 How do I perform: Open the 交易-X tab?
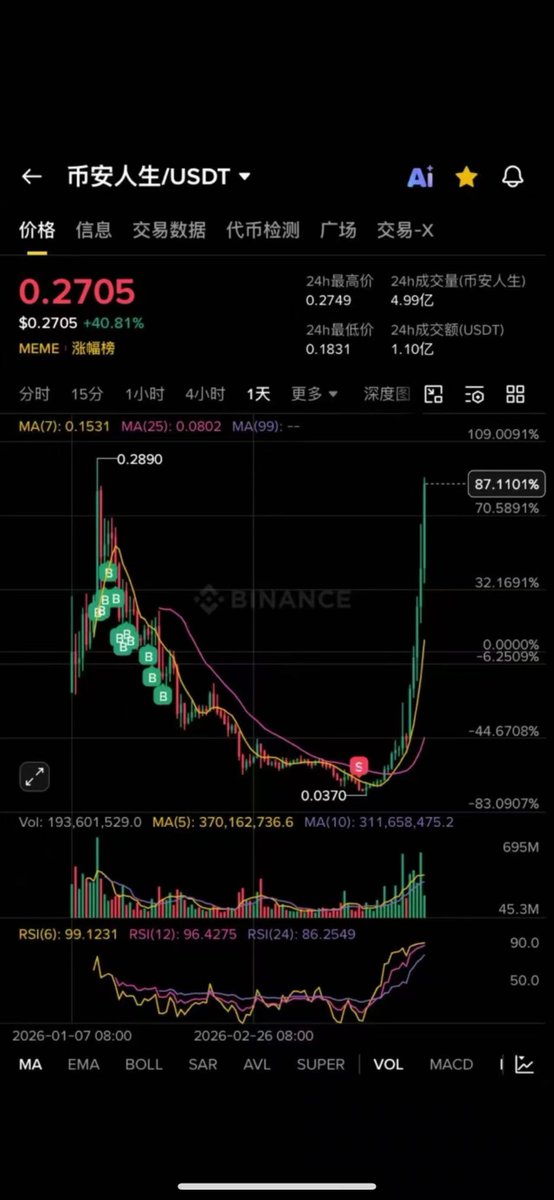tap(405, 230)
